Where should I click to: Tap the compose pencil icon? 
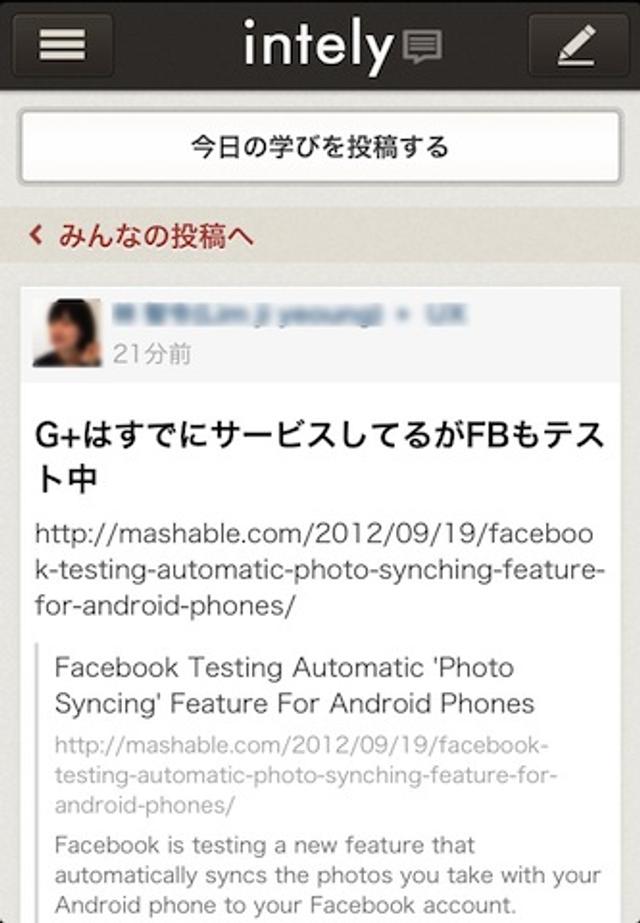point(578,44)
